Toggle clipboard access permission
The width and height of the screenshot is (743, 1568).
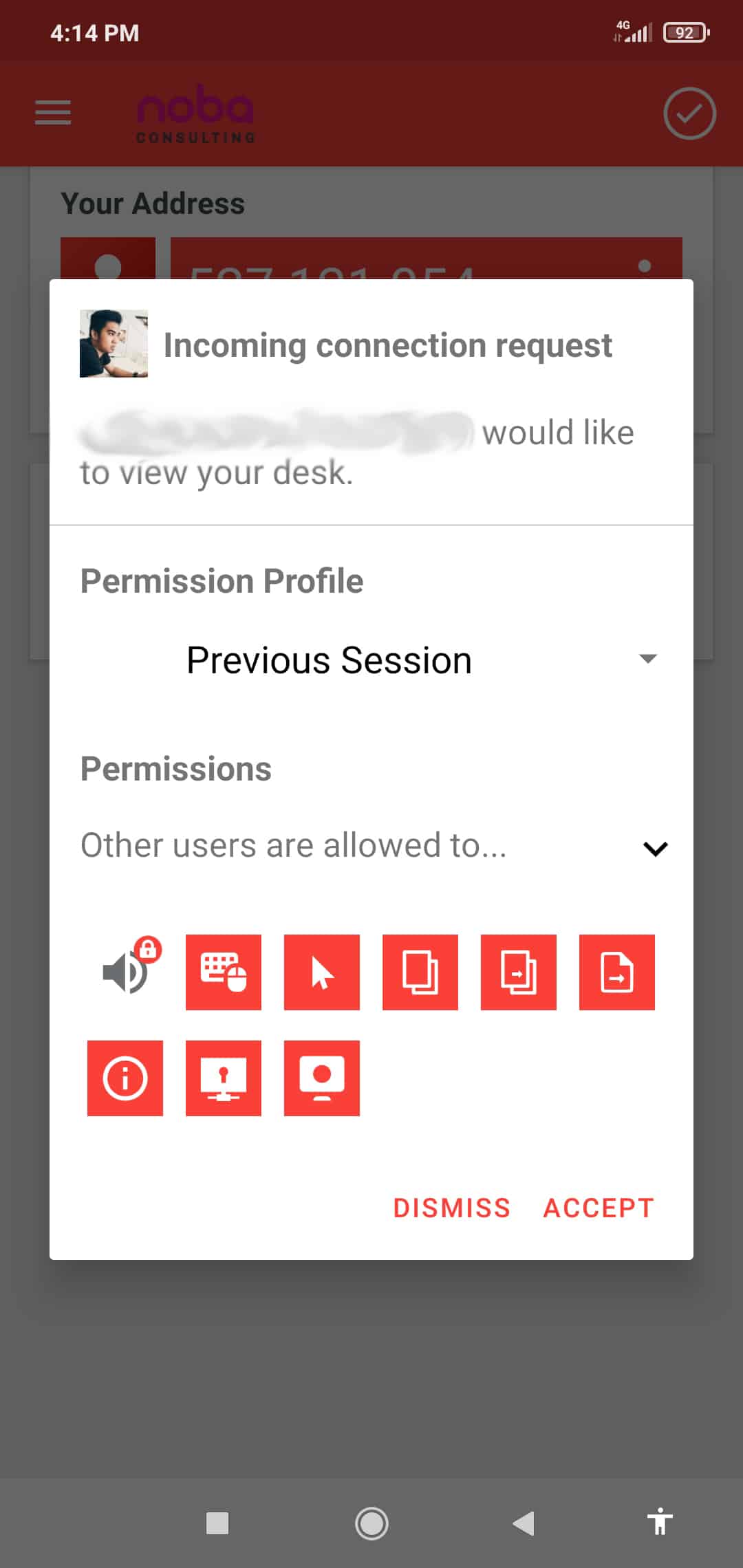pyautogui.click(x=420, y=972)
